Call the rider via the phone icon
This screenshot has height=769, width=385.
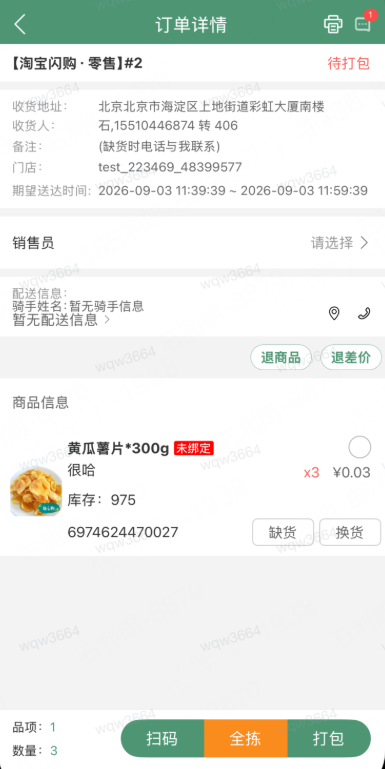(364, 313)
